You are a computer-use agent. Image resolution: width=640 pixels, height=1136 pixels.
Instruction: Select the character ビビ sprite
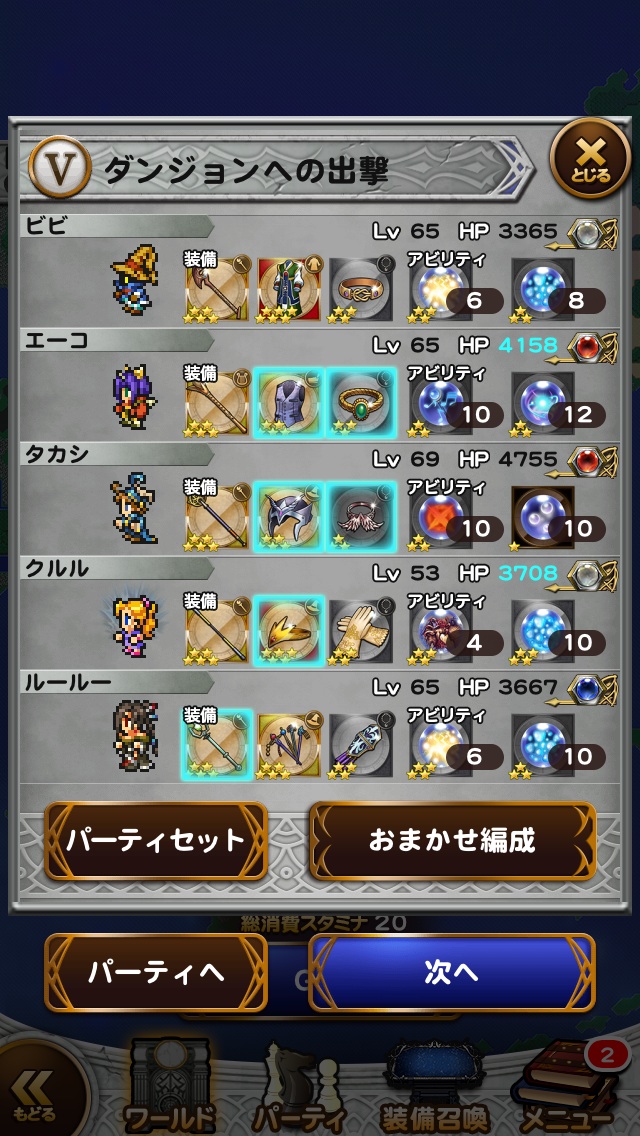click(134, 286)
